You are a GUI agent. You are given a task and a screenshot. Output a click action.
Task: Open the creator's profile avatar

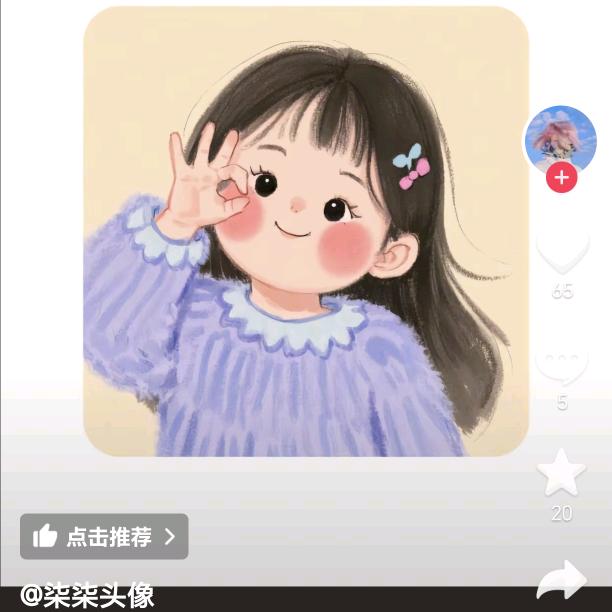(559, 139)
